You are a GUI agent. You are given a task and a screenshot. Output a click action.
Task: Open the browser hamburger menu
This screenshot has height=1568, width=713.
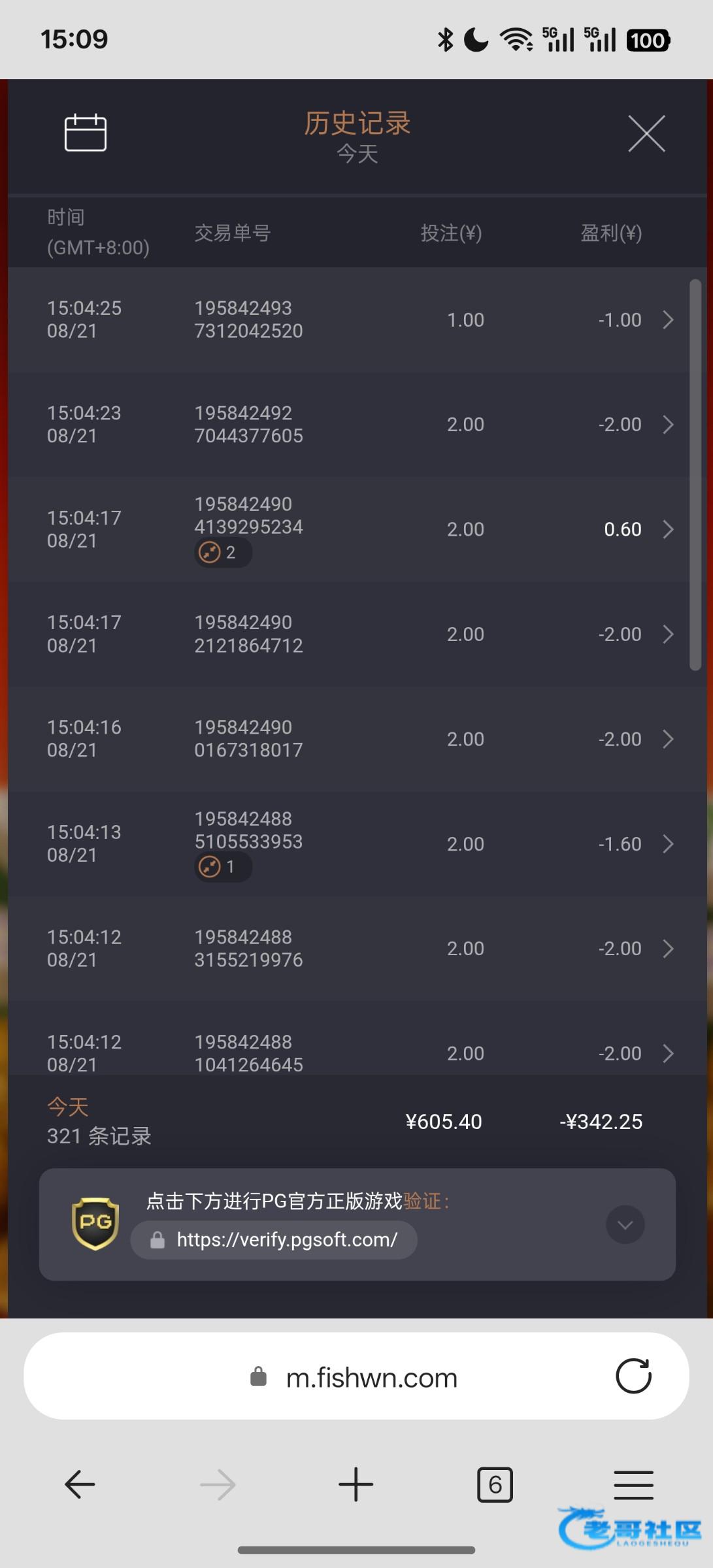633,1484
